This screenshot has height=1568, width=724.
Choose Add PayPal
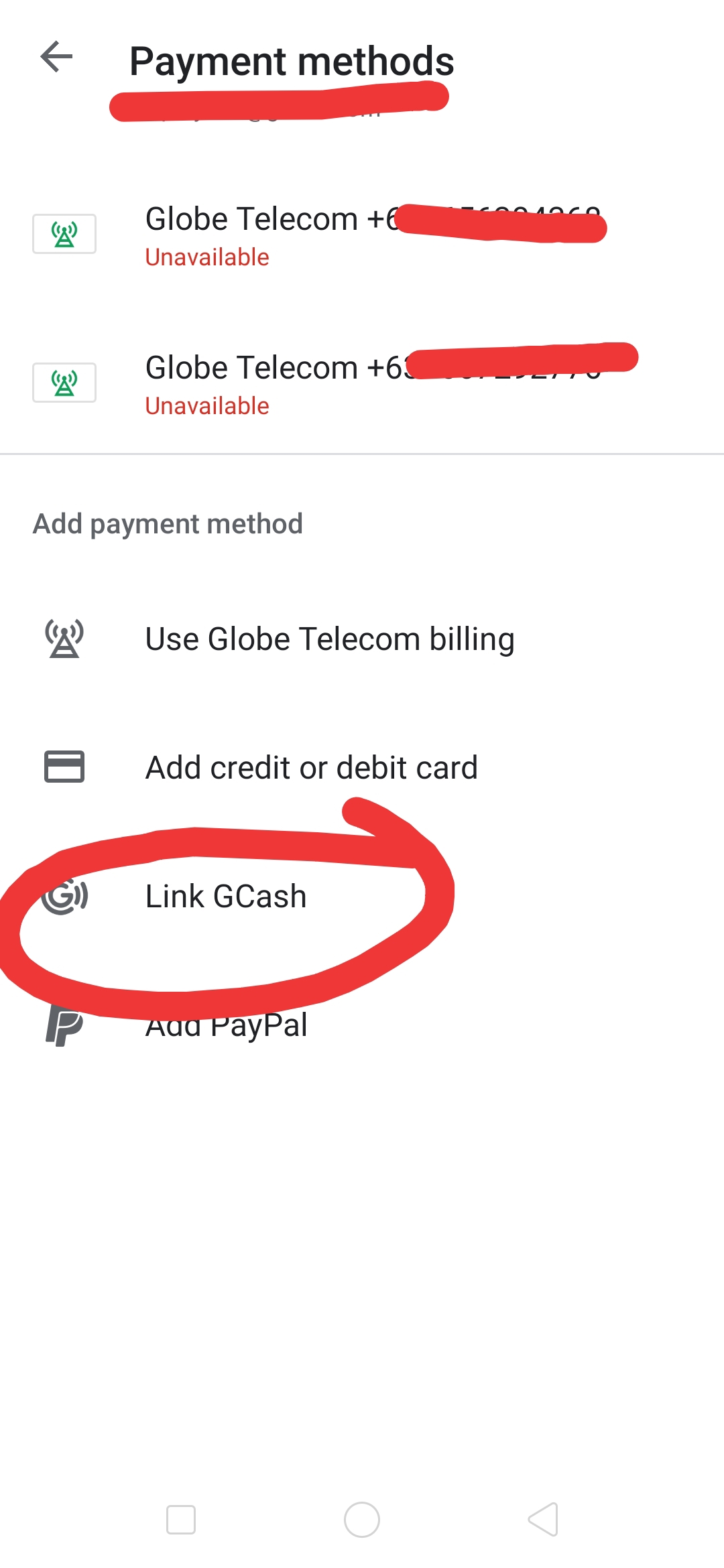(362, 1025)
